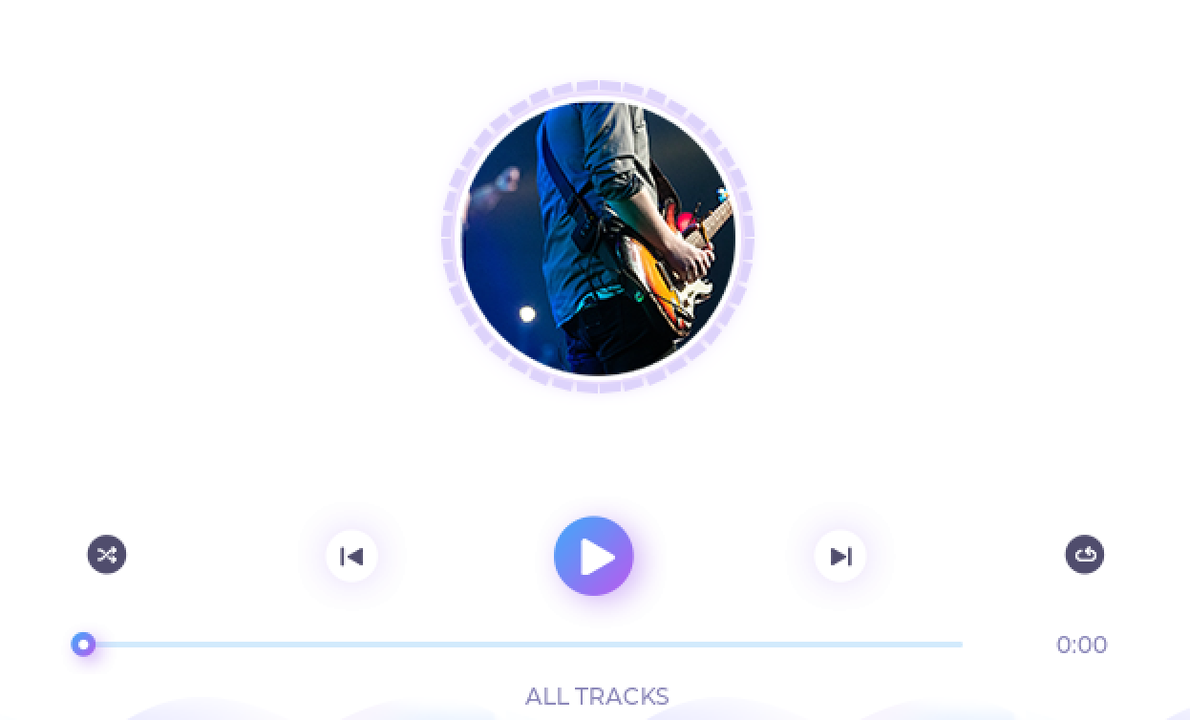The image size is (1190, 720).
Task: Skip to the next track
Action: click(840, 556)
